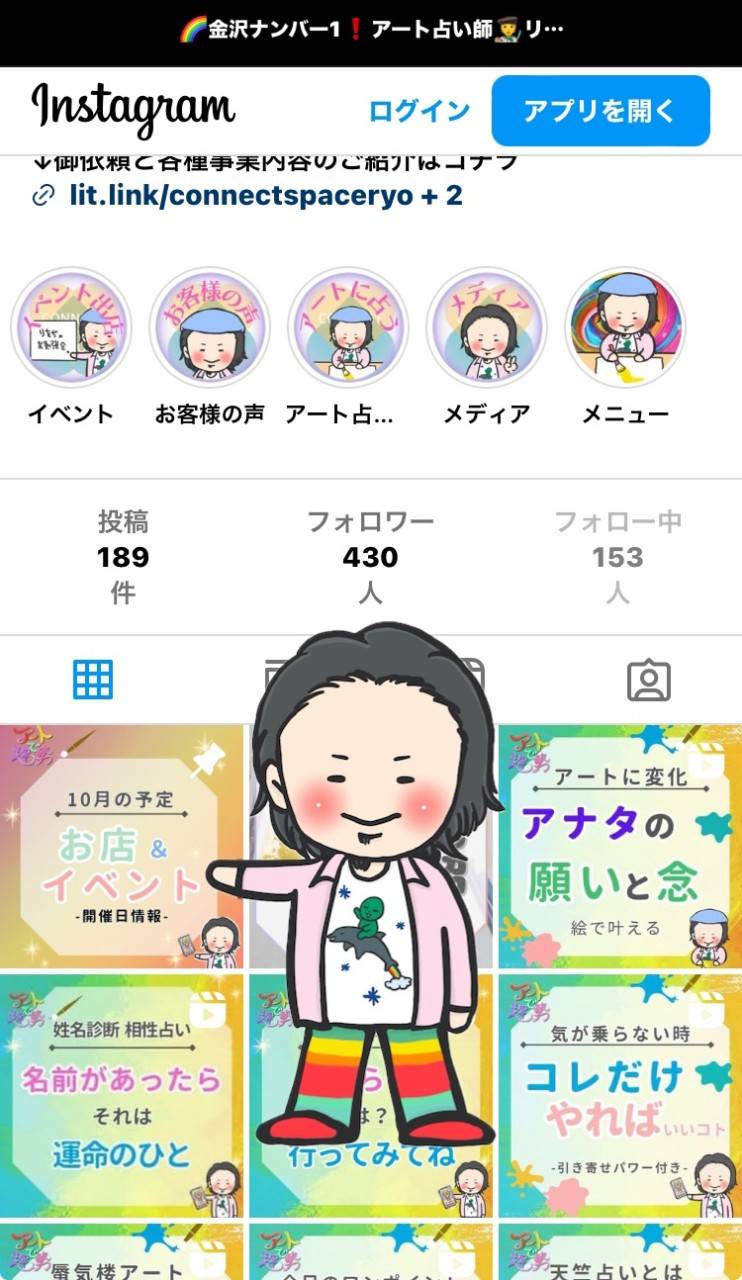Switch to the tagged photos tab

click(x=648, y=680)
